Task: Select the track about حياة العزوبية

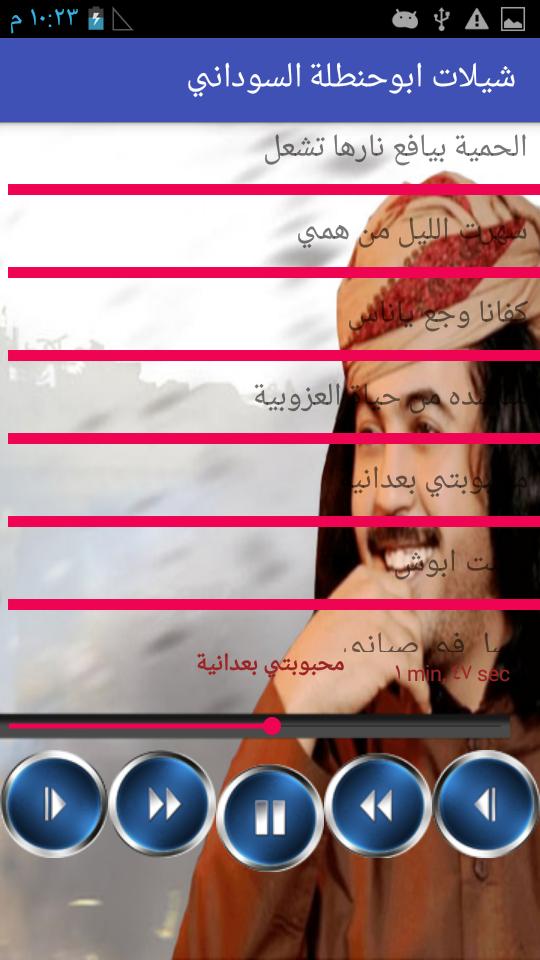Action: click(x=270, y=398)
